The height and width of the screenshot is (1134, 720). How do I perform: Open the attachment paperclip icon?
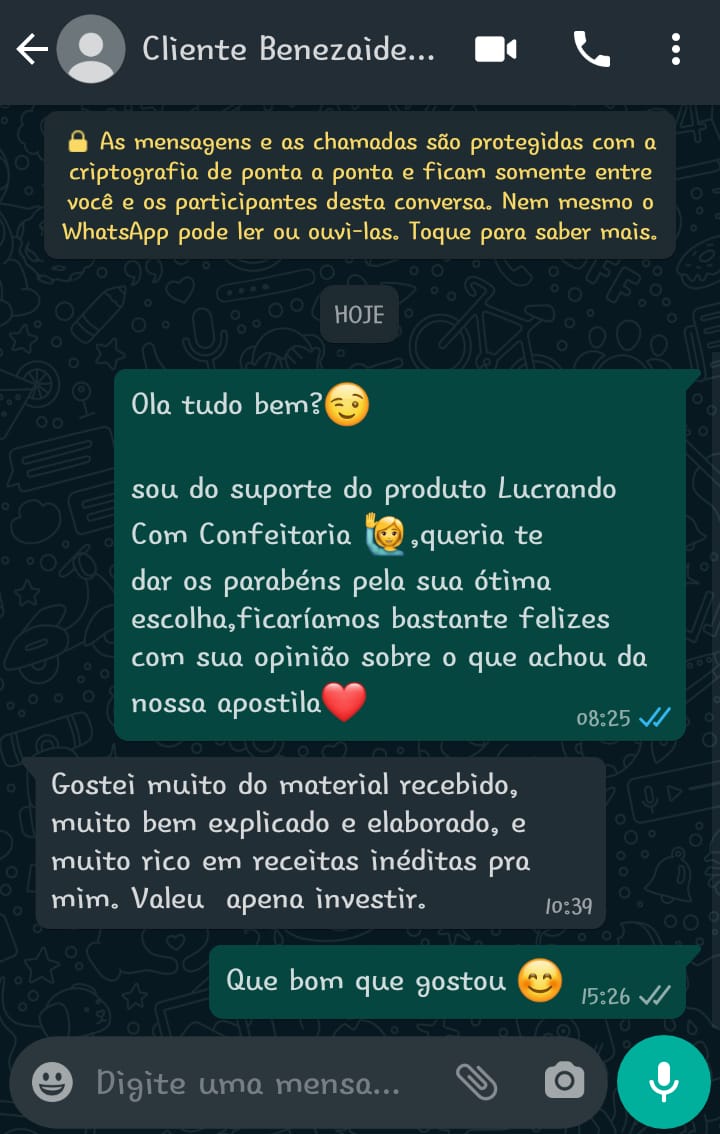click(x=477, y=1081)
